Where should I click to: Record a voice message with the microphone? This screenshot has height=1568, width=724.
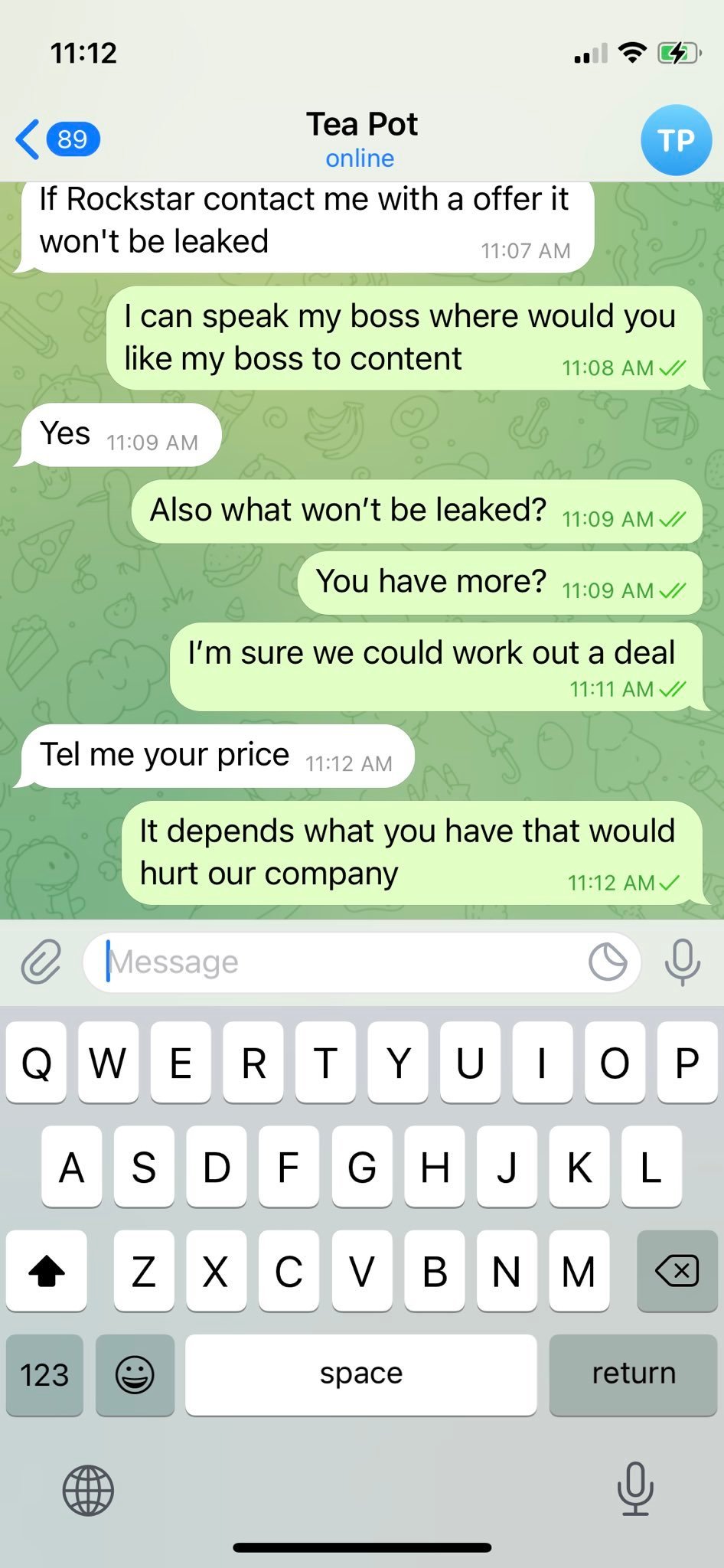(682, 962)
